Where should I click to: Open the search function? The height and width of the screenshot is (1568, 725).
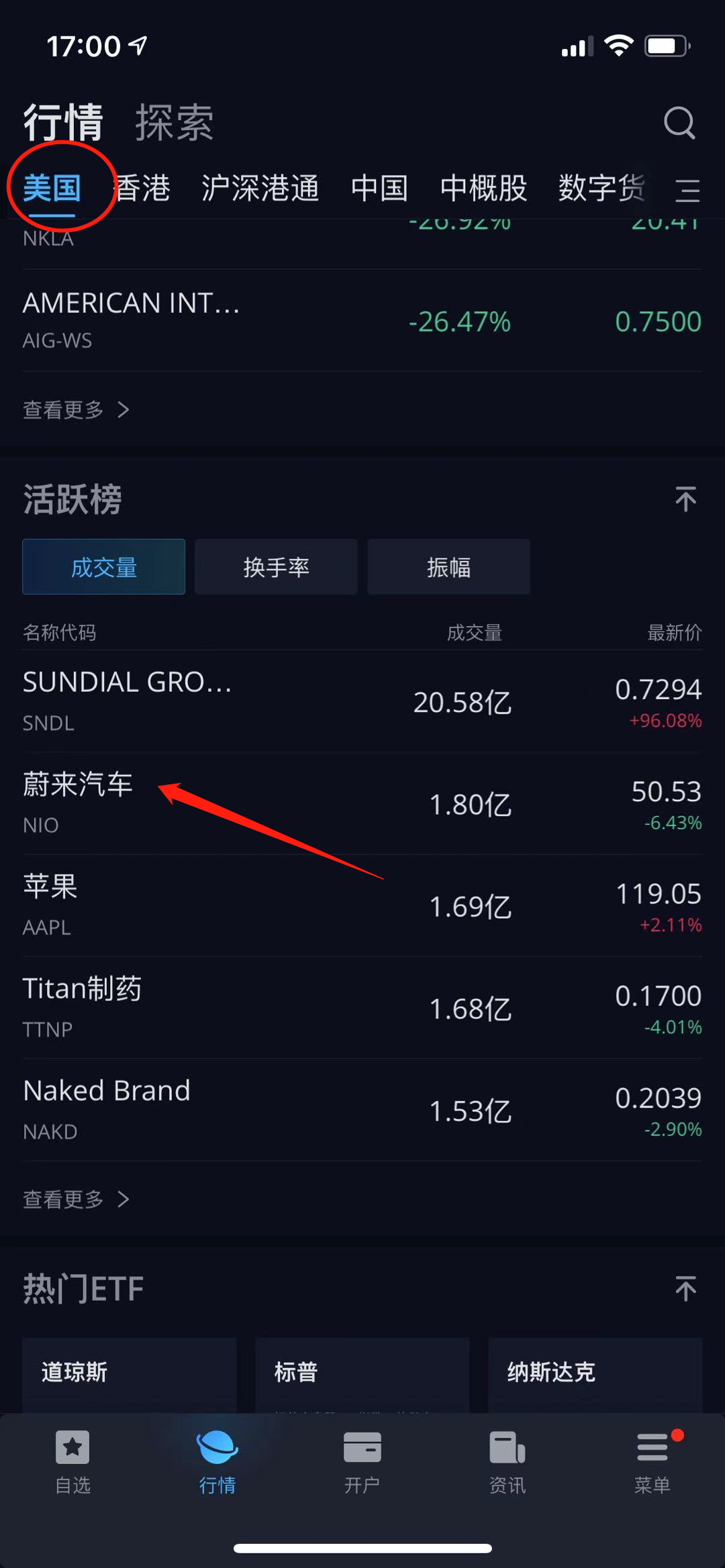[679, 123]
